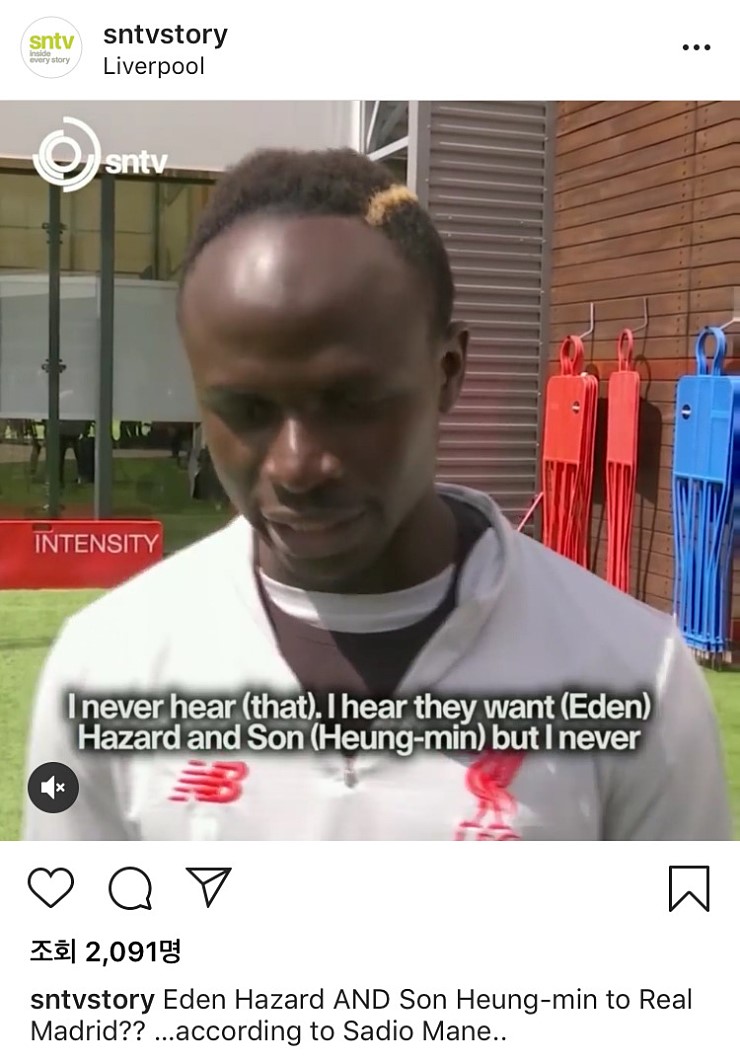Unmute the video sound
The height and width of the screenshot is (1063, 740).
[x=53, y=787]
